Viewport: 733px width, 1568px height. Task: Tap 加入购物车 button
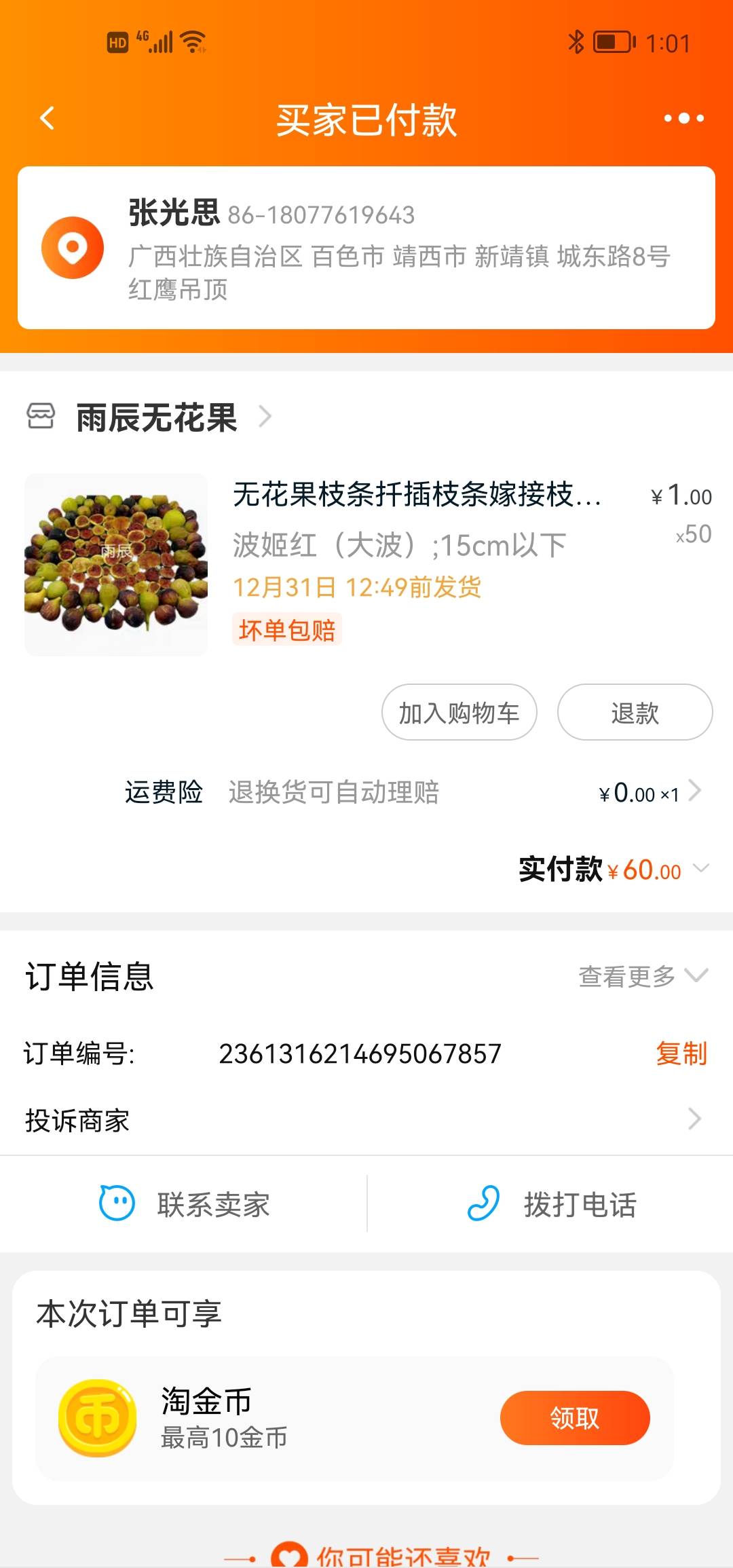point(459,712)
